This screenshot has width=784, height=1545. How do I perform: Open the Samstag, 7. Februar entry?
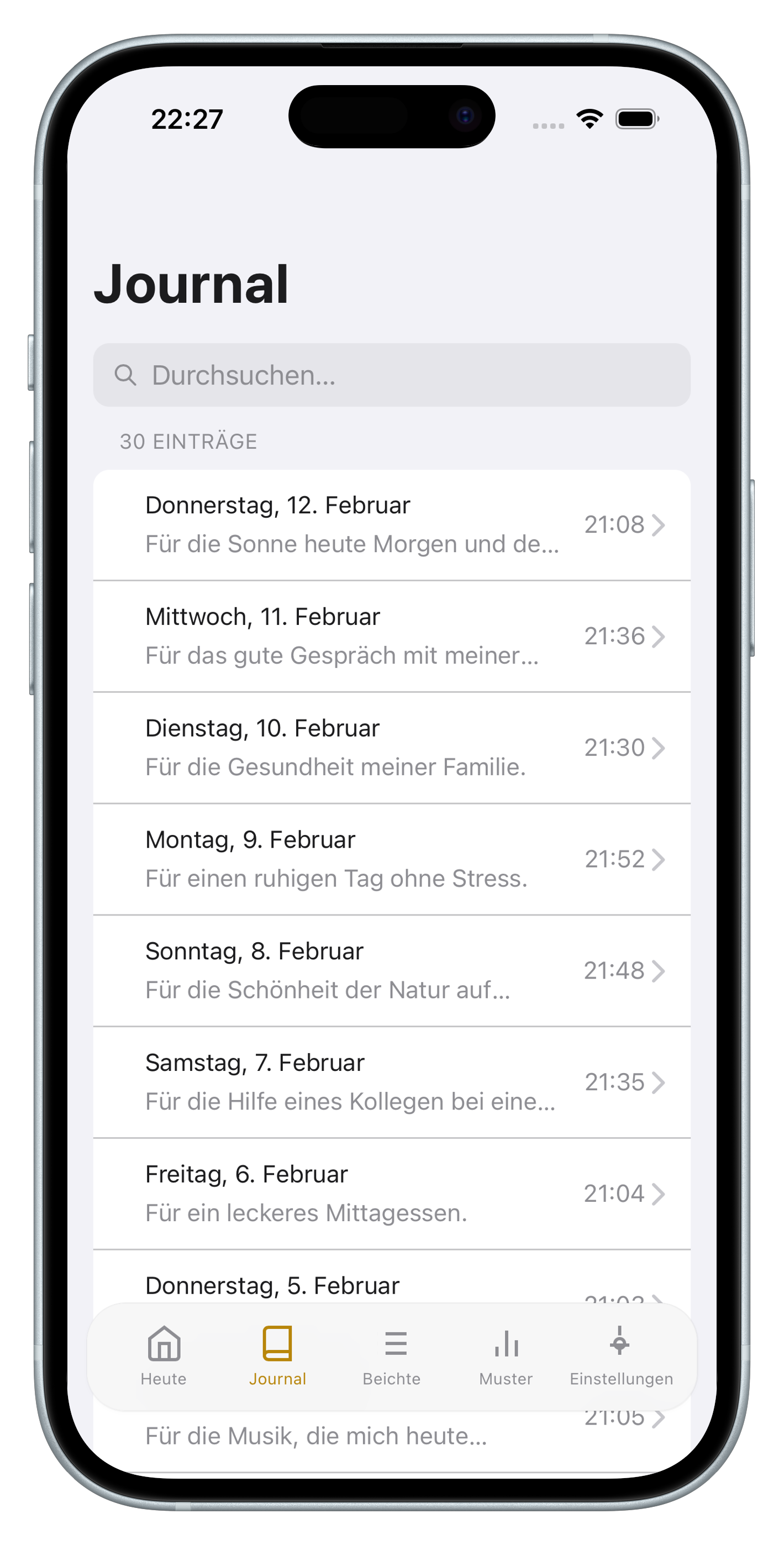point(391,1082)
